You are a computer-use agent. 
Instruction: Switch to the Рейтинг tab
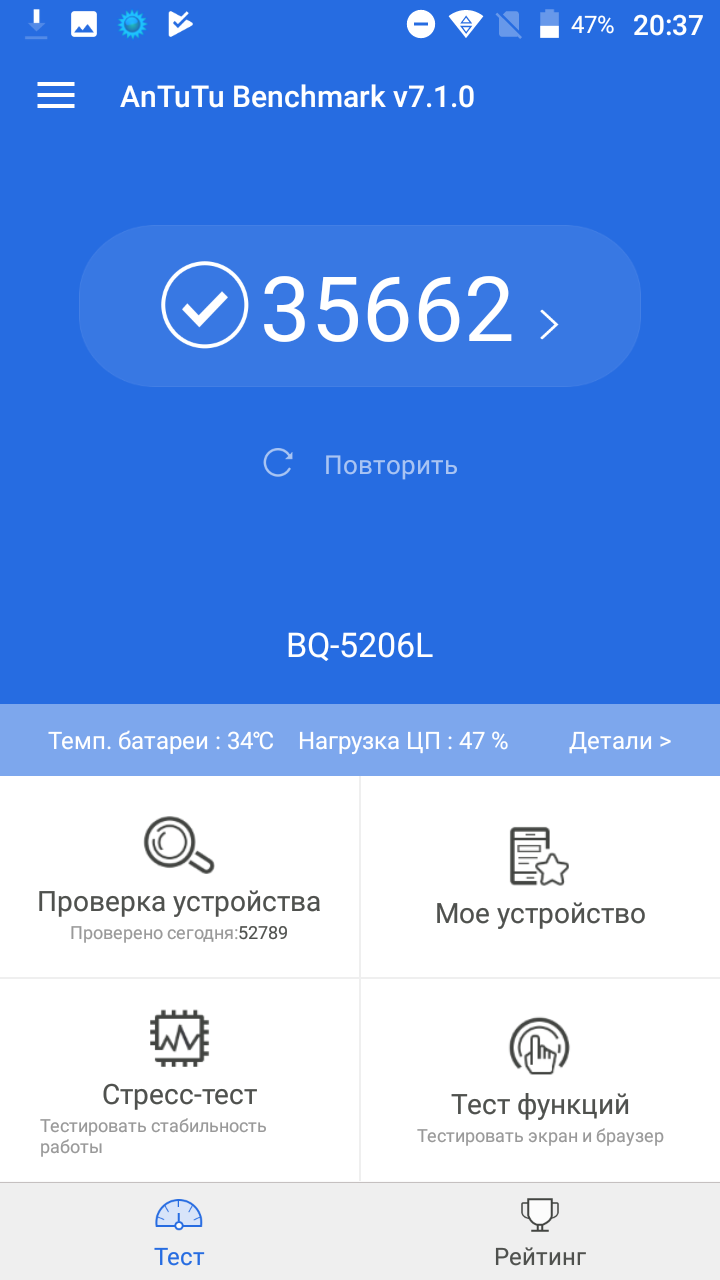tap(540, 1232)
